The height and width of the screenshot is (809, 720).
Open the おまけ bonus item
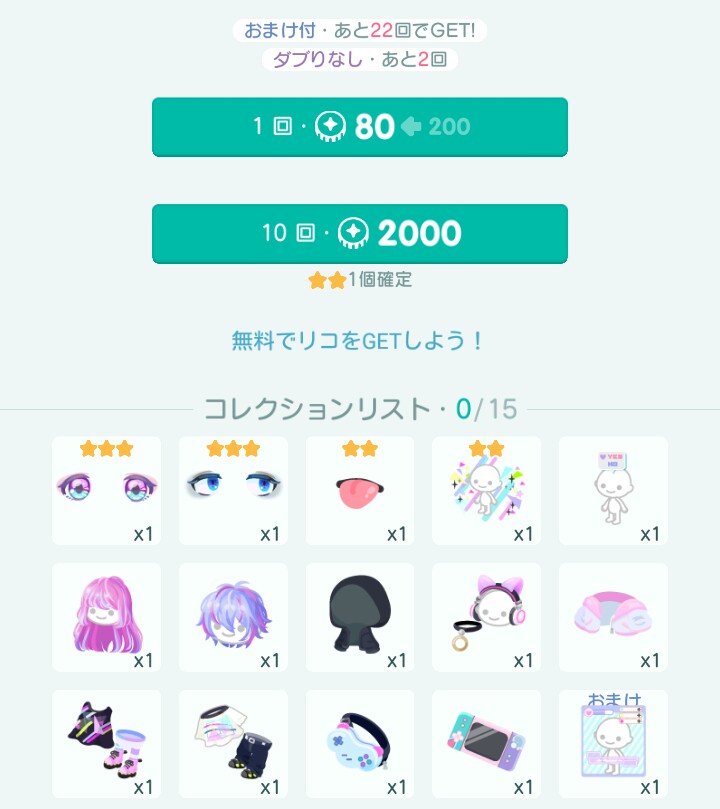[x=613, y=744]
